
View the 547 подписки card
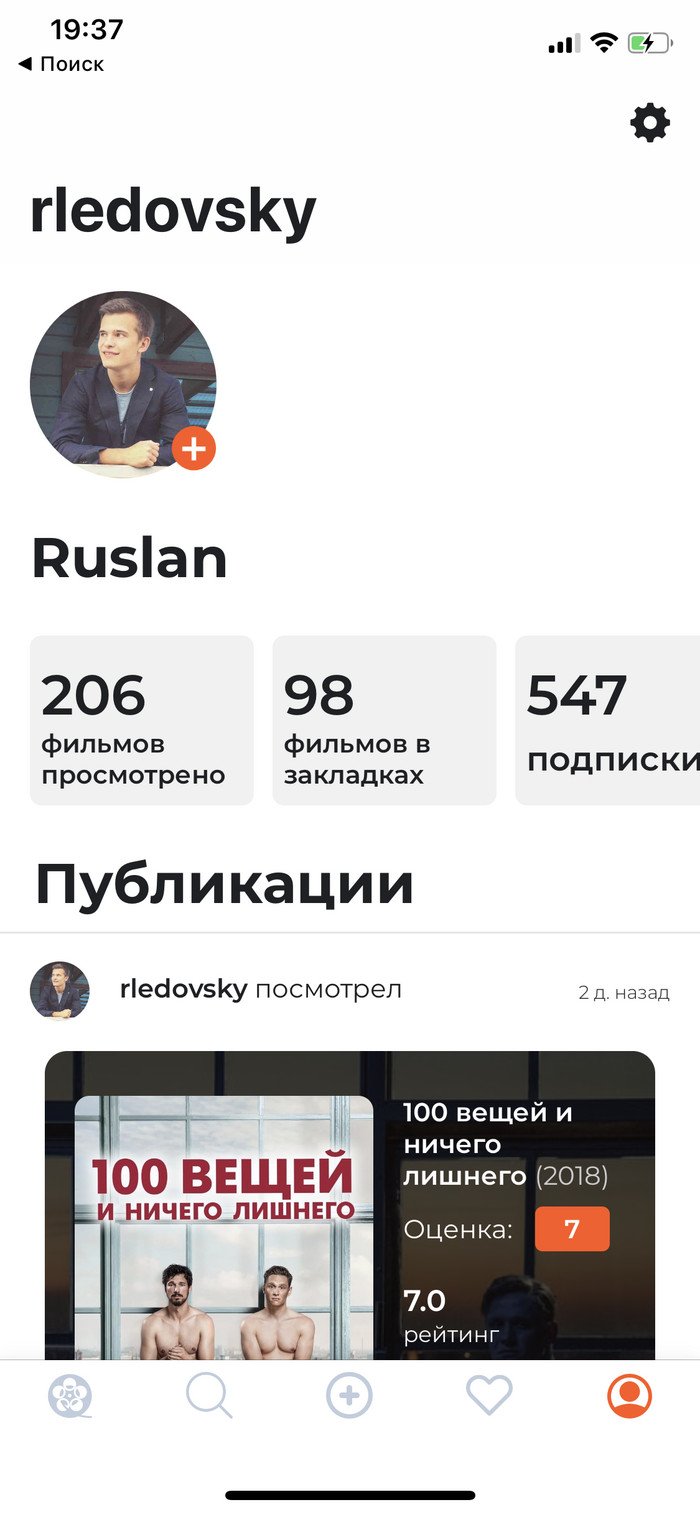(607, 720)
